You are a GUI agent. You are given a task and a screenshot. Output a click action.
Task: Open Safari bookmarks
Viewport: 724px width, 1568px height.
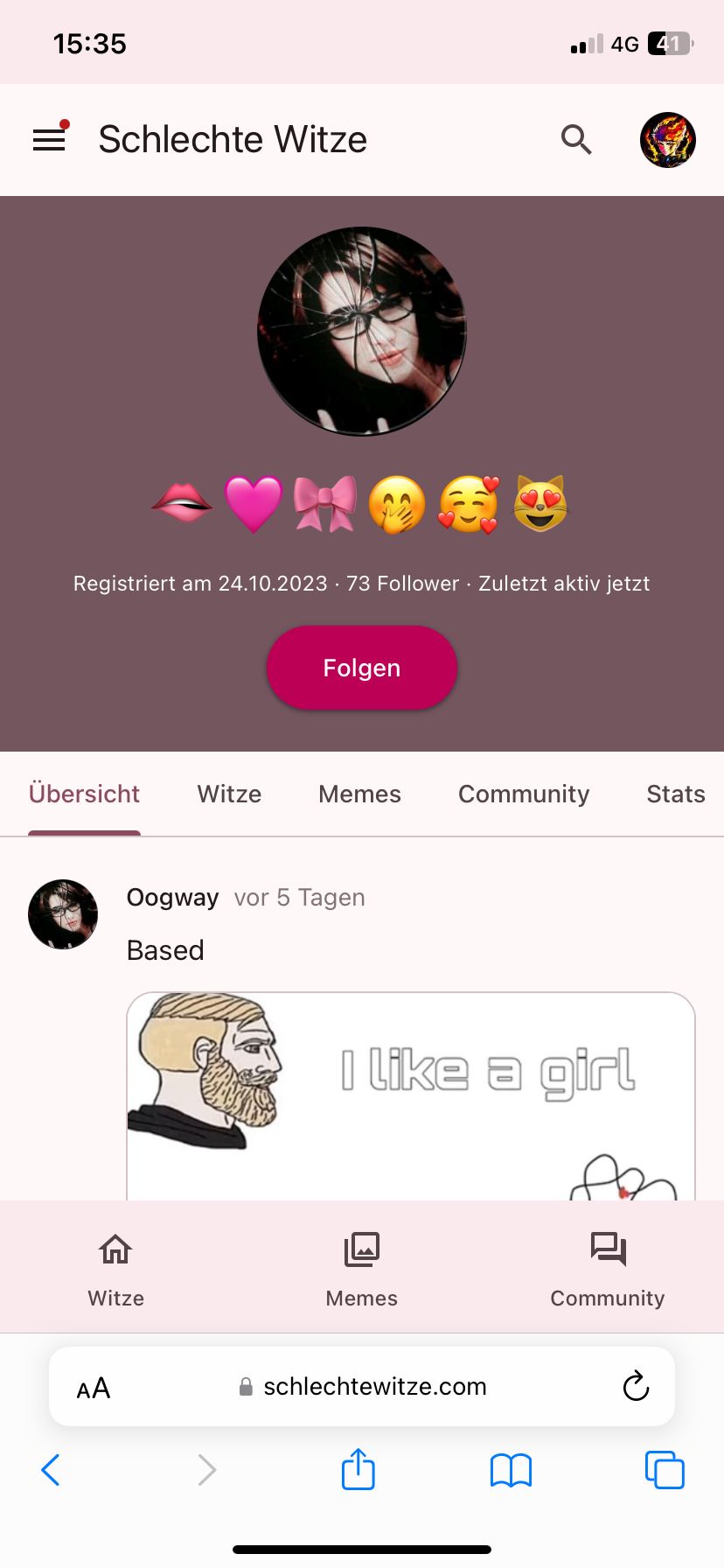(511, 1470)
